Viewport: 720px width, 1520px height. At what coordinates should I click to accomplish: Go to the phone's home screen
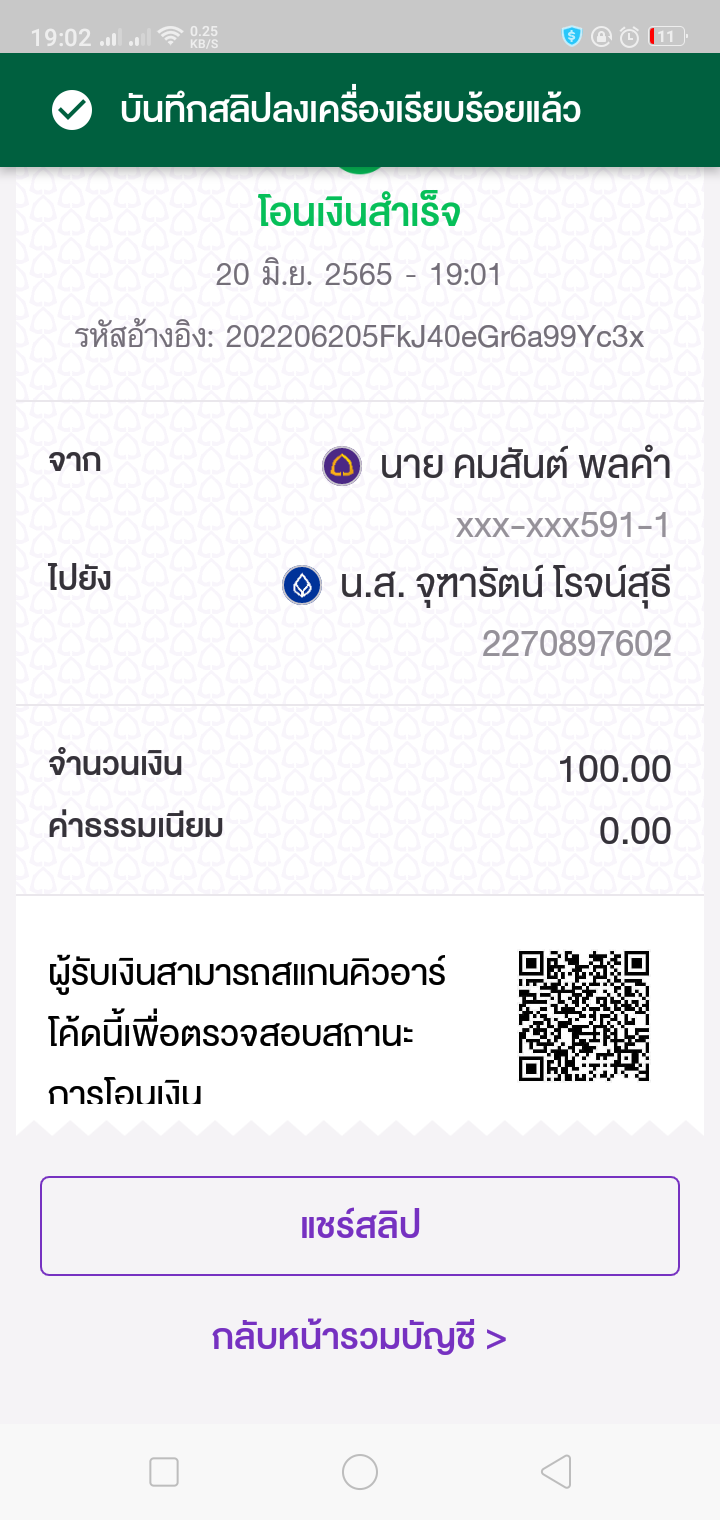[360, 1471]
